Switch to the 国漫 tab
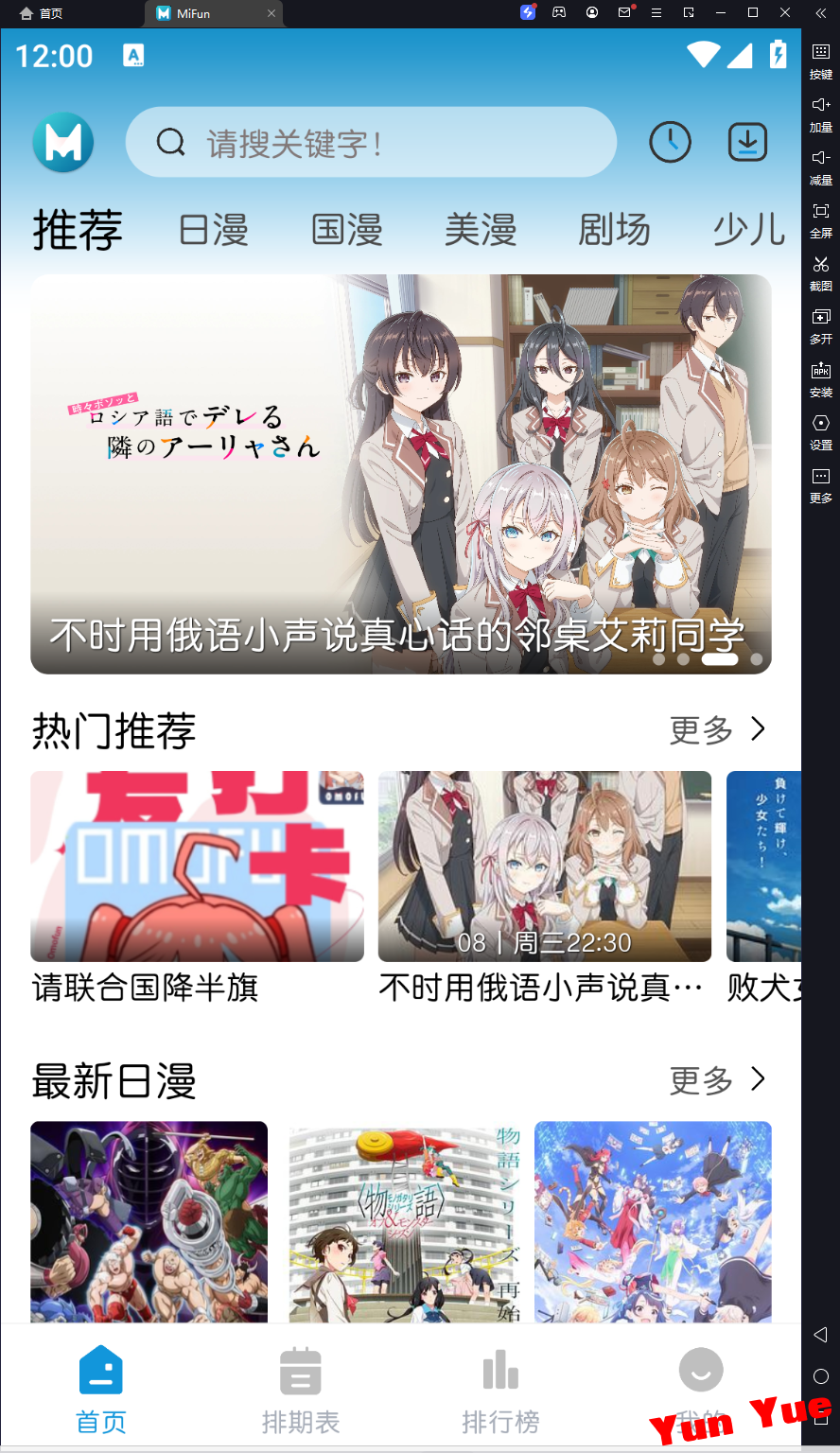Viewport: 840px width, 1453px height. (x=347, y=230)
